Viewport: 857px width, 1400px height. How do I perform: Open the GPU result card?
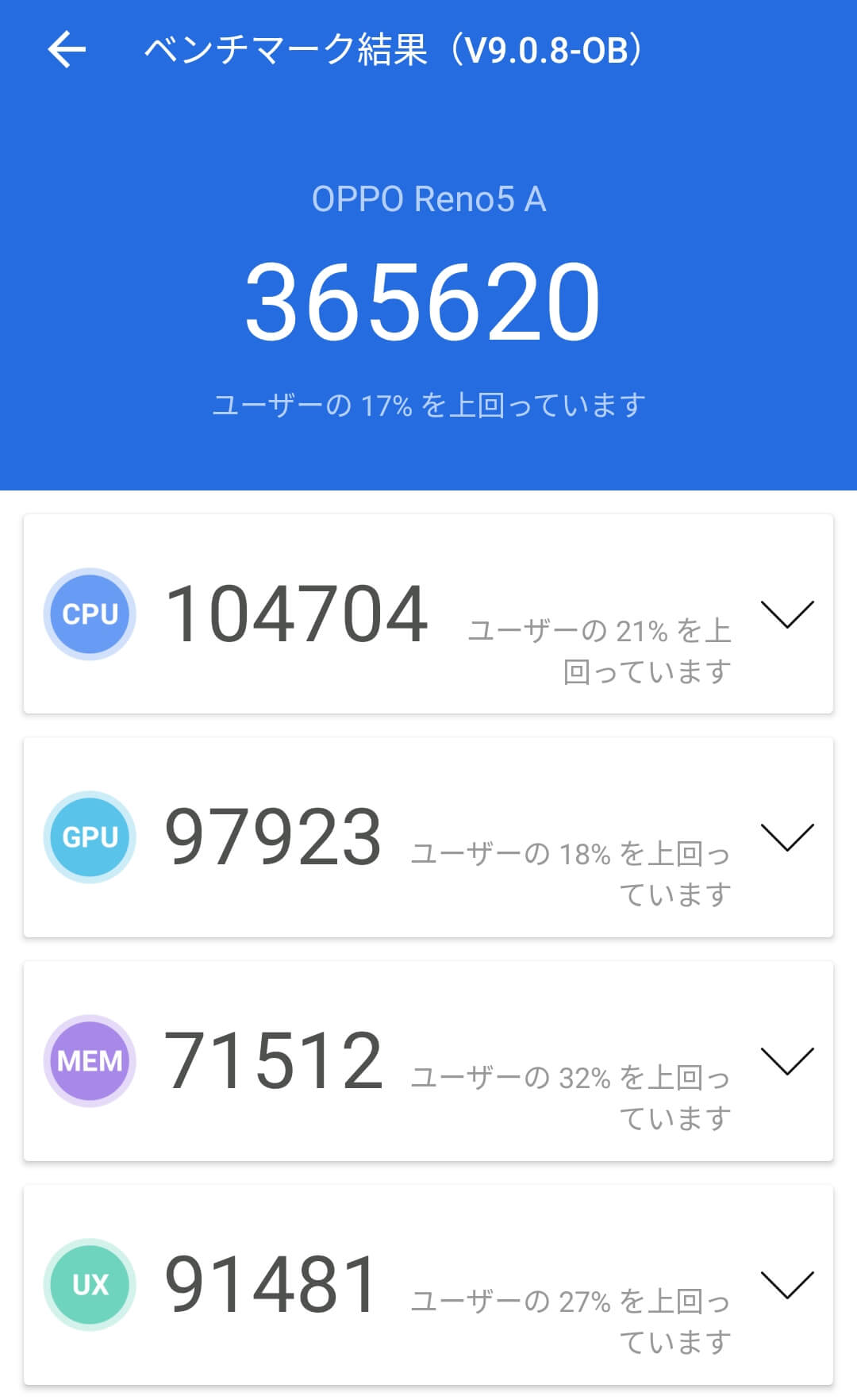coord(428,837)
